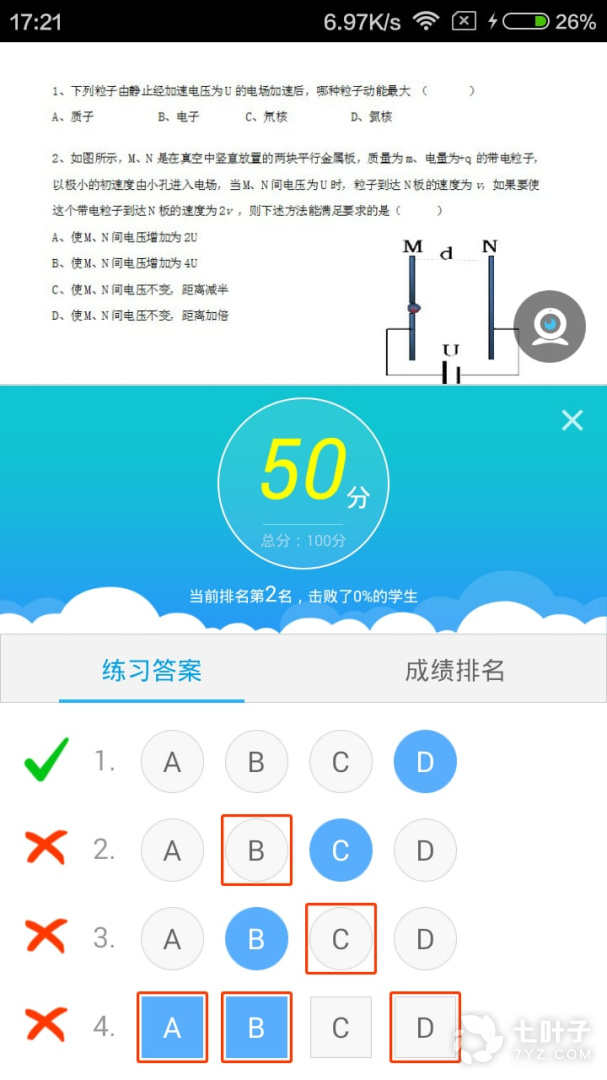Select option D for question 2
The width and height of the screenshot is (607, 1080).
click(x=425, y=850)
